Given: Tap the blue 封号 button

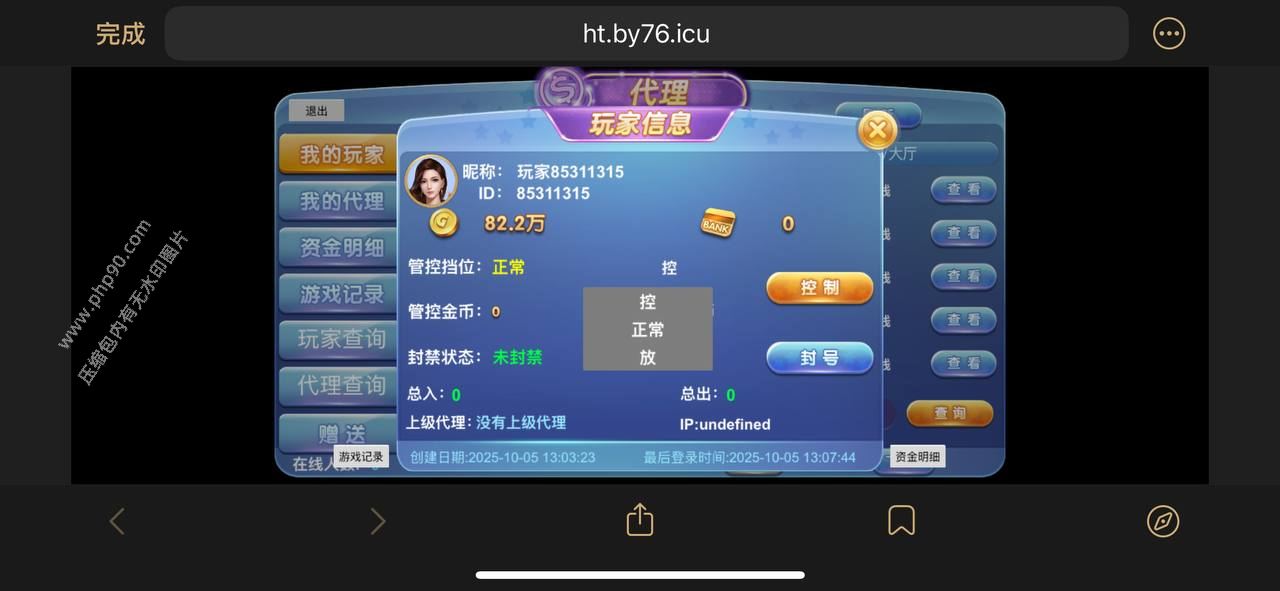Looking at the screenshot, I should click(x=819, y=358).
